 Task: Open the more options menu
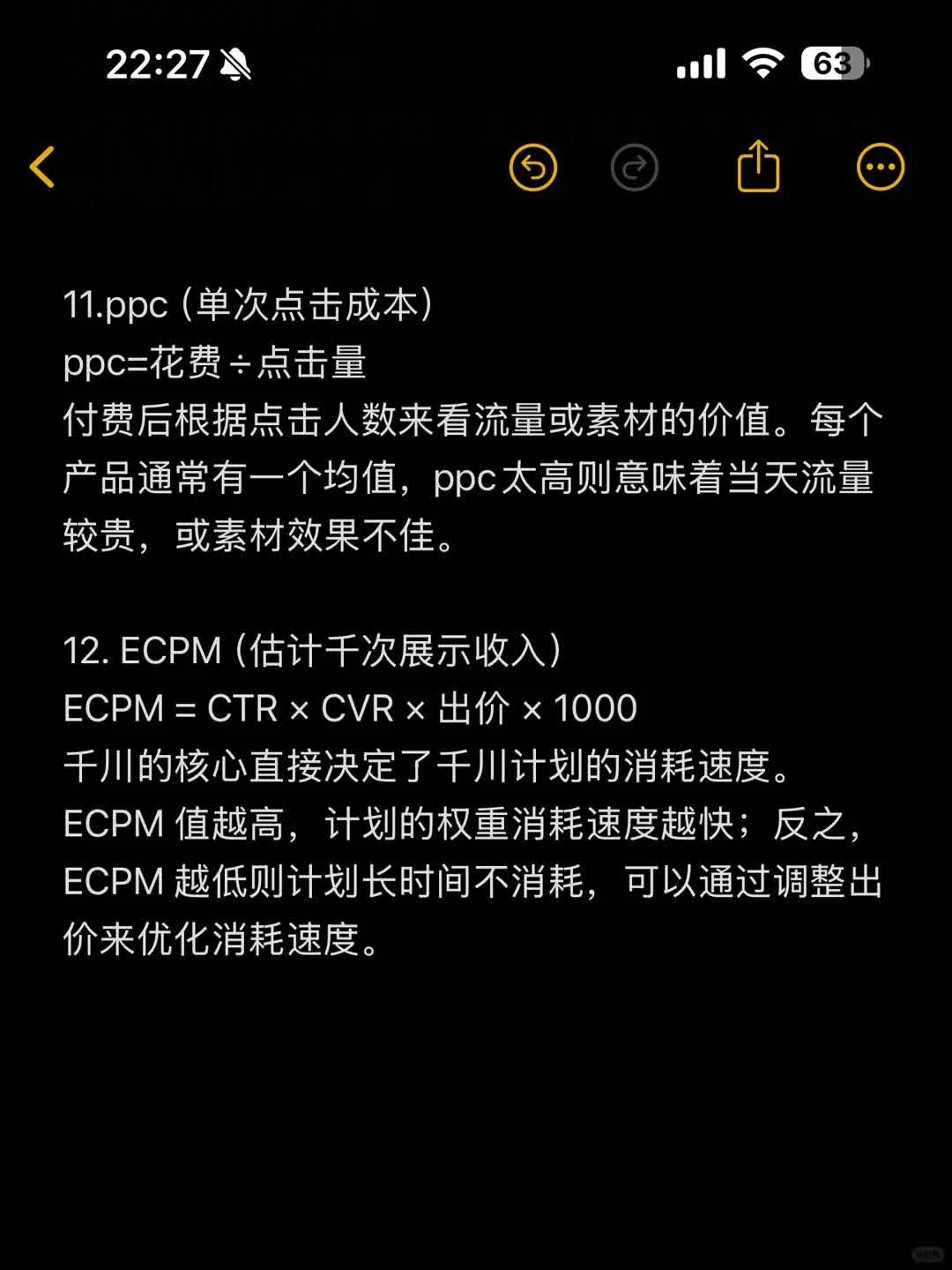[x=881, y=167]
